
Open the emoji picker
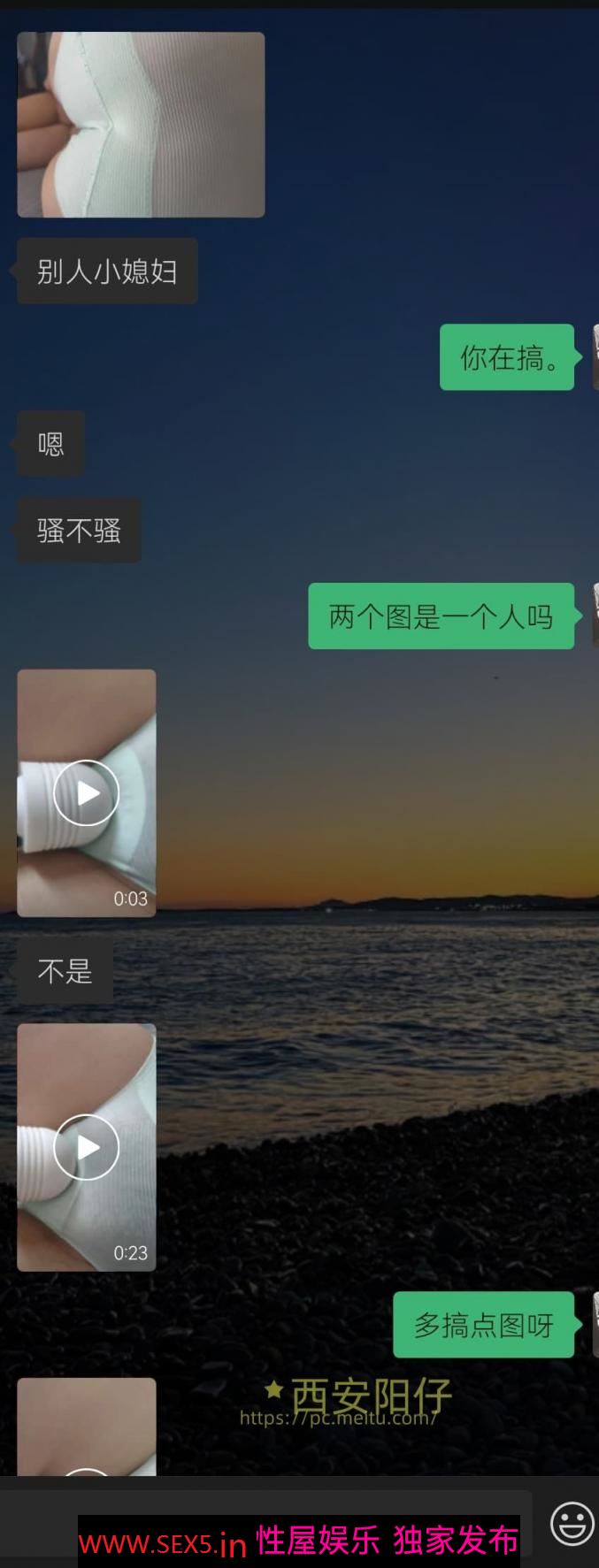(572, 1524)
